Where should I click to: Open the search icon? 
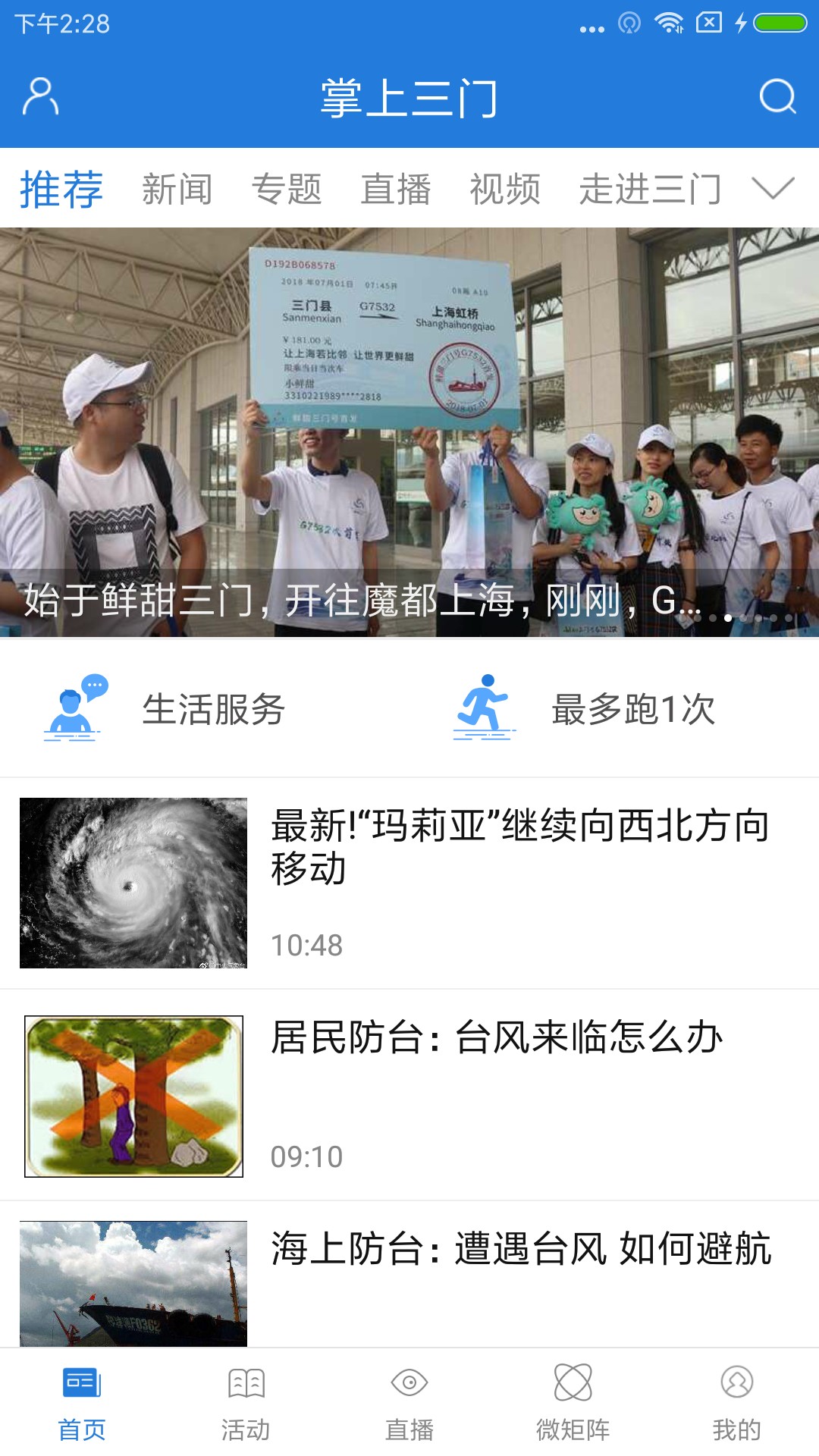point(777,96)
